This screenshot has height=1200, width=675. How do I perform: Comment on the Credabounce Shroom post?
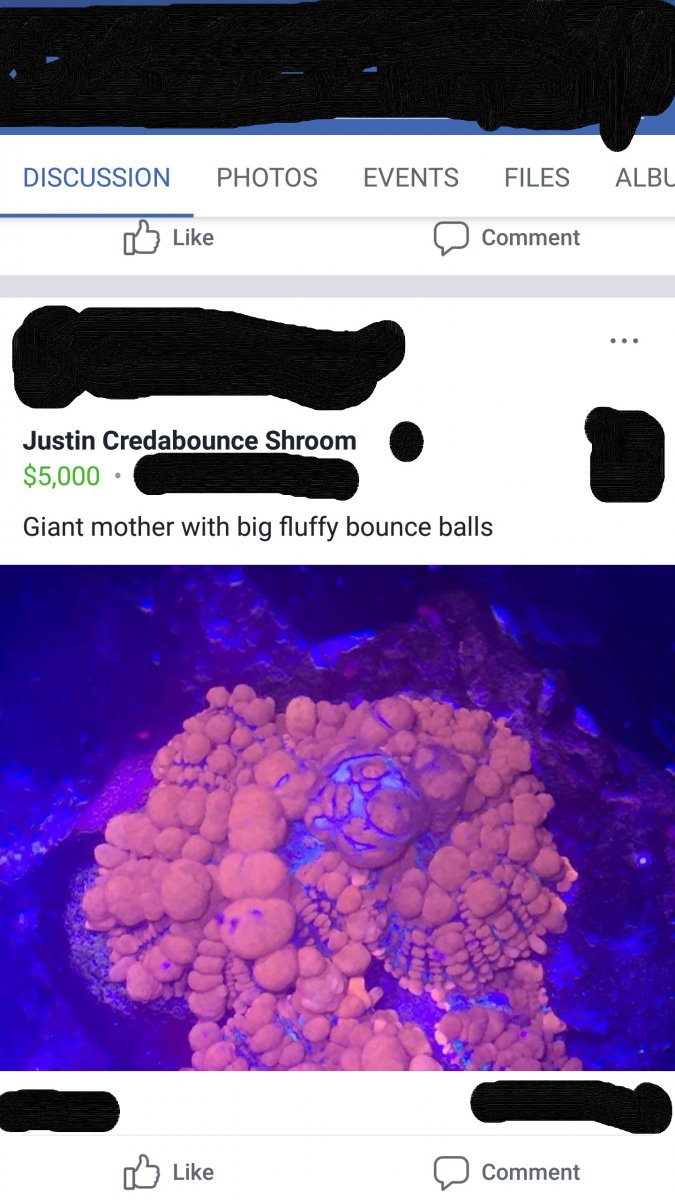pyautogui.click(x=506, y=1172)
